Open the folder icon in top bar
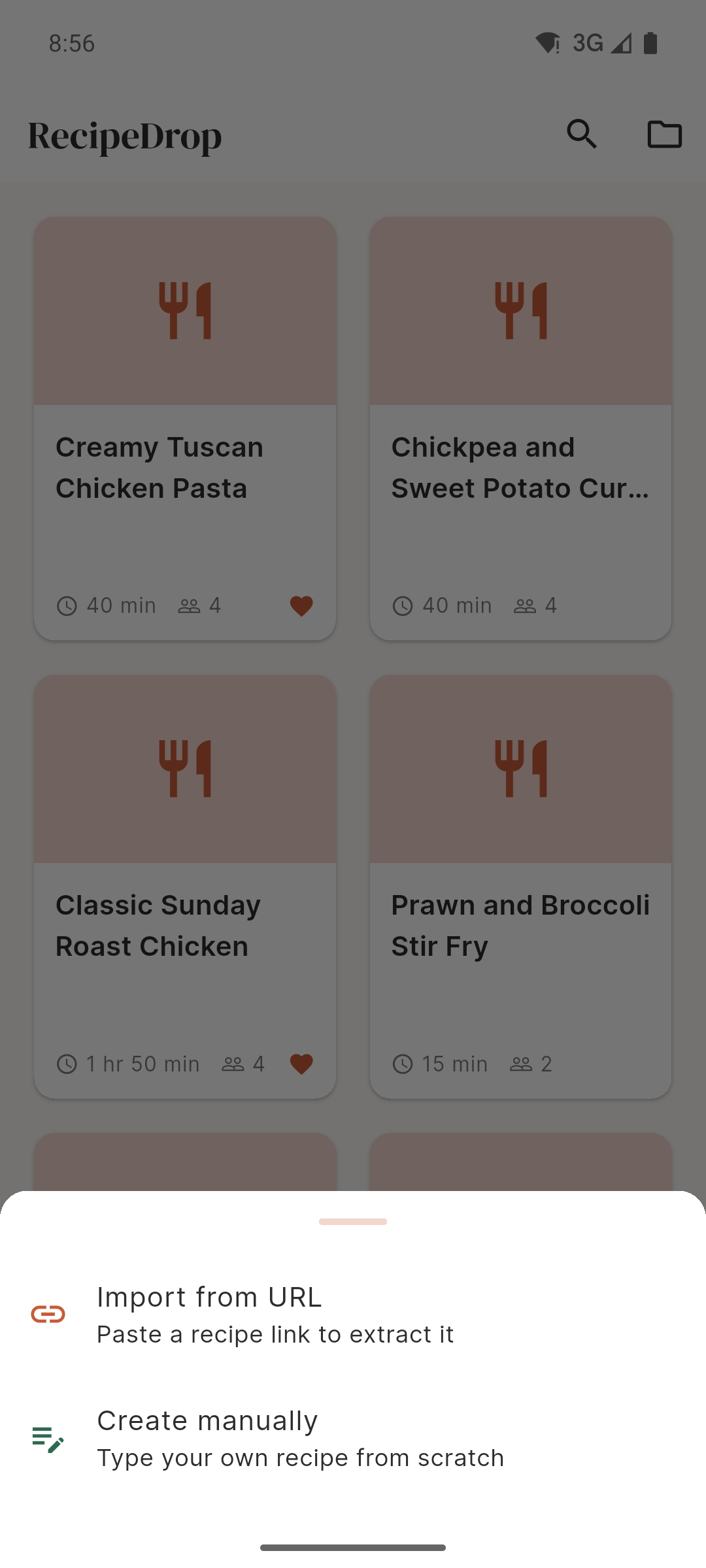Screen dimensions: 706x1568 [x=664, y=135]
